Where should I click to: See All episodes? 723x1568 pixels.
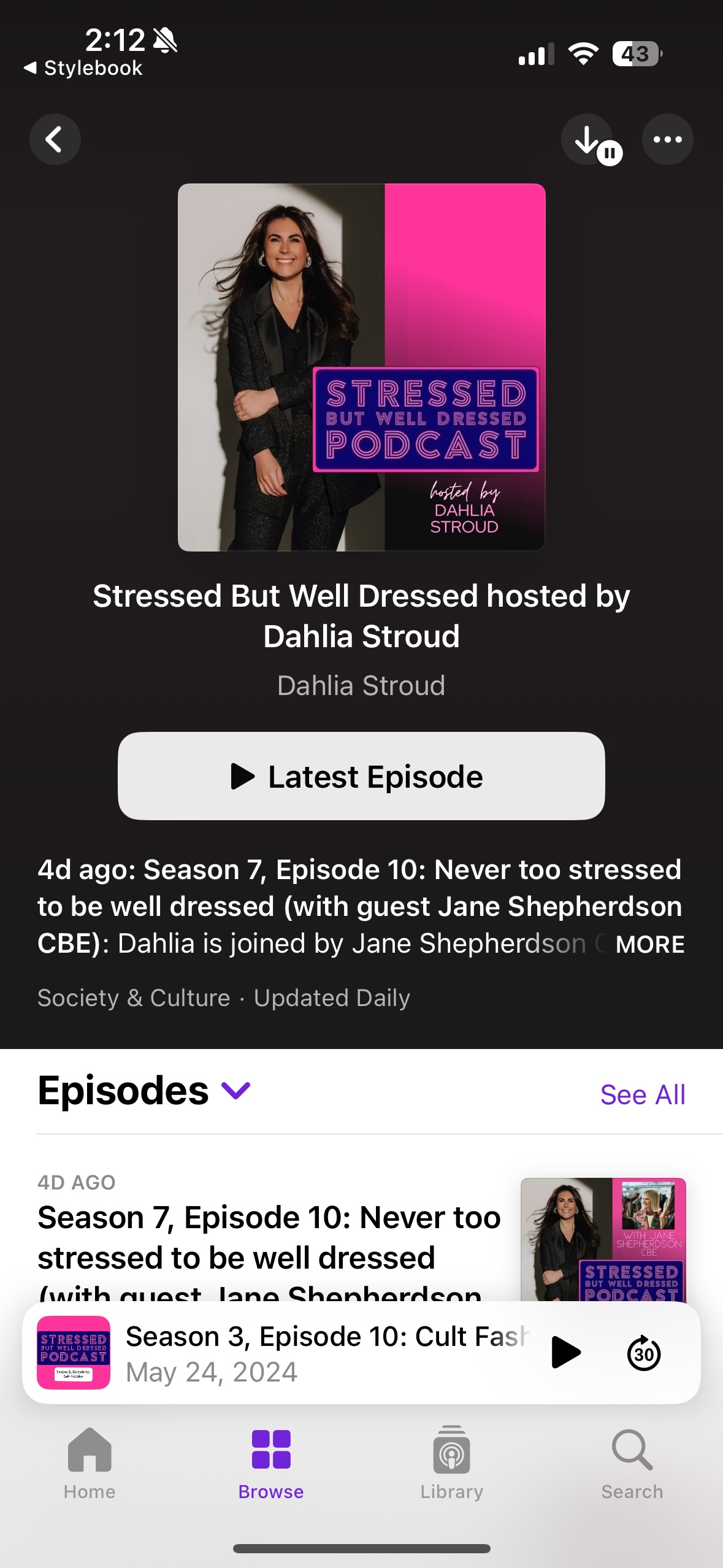click(642, 1094)
